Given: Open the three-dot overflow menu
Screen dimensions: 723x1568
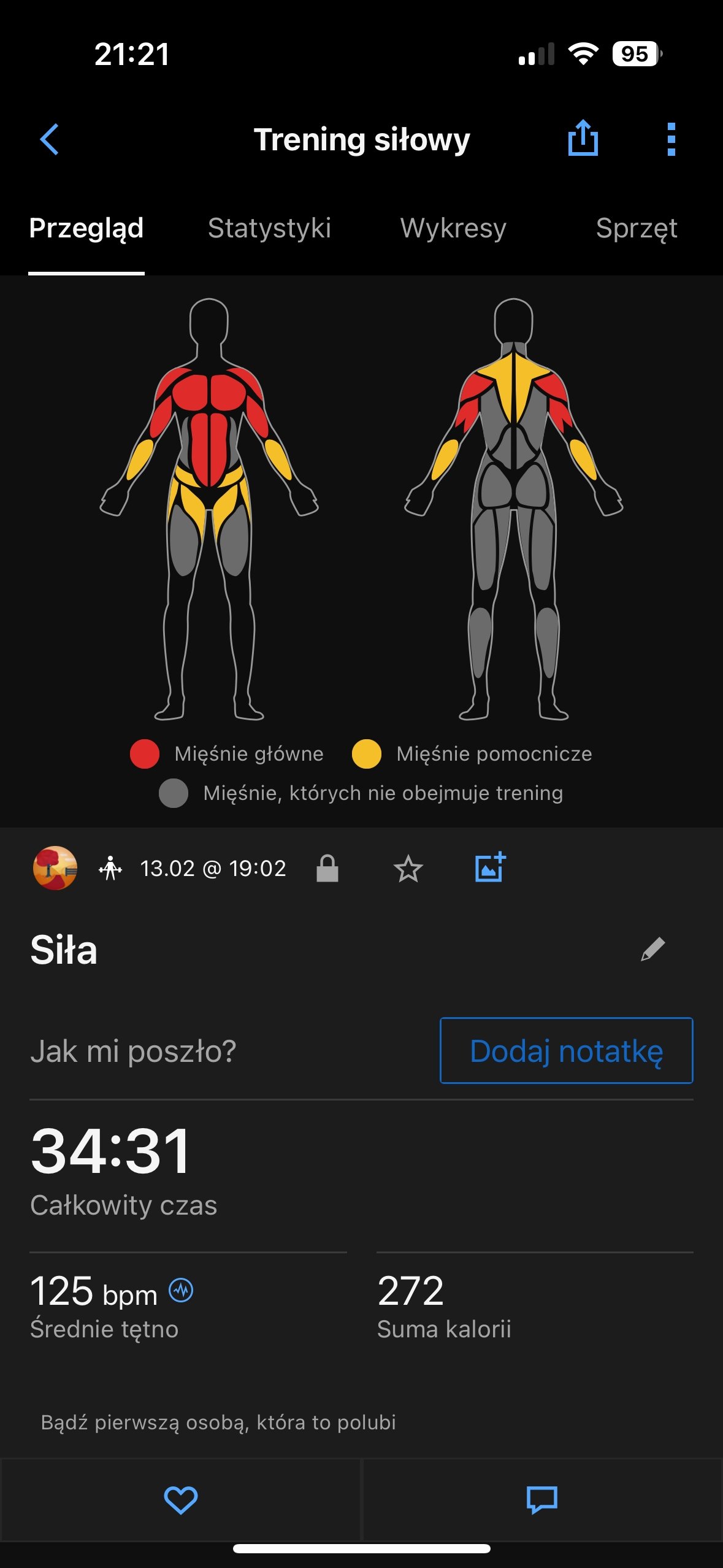Looking at the screenshot, I should click(671, 140).
